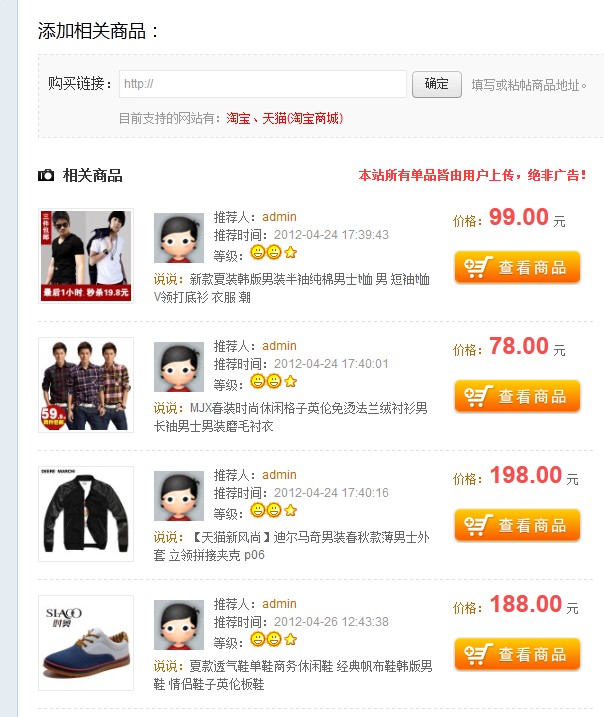Open the blue canvas shoe image
This screenshot has height=717, width=604.
[86, 643]
